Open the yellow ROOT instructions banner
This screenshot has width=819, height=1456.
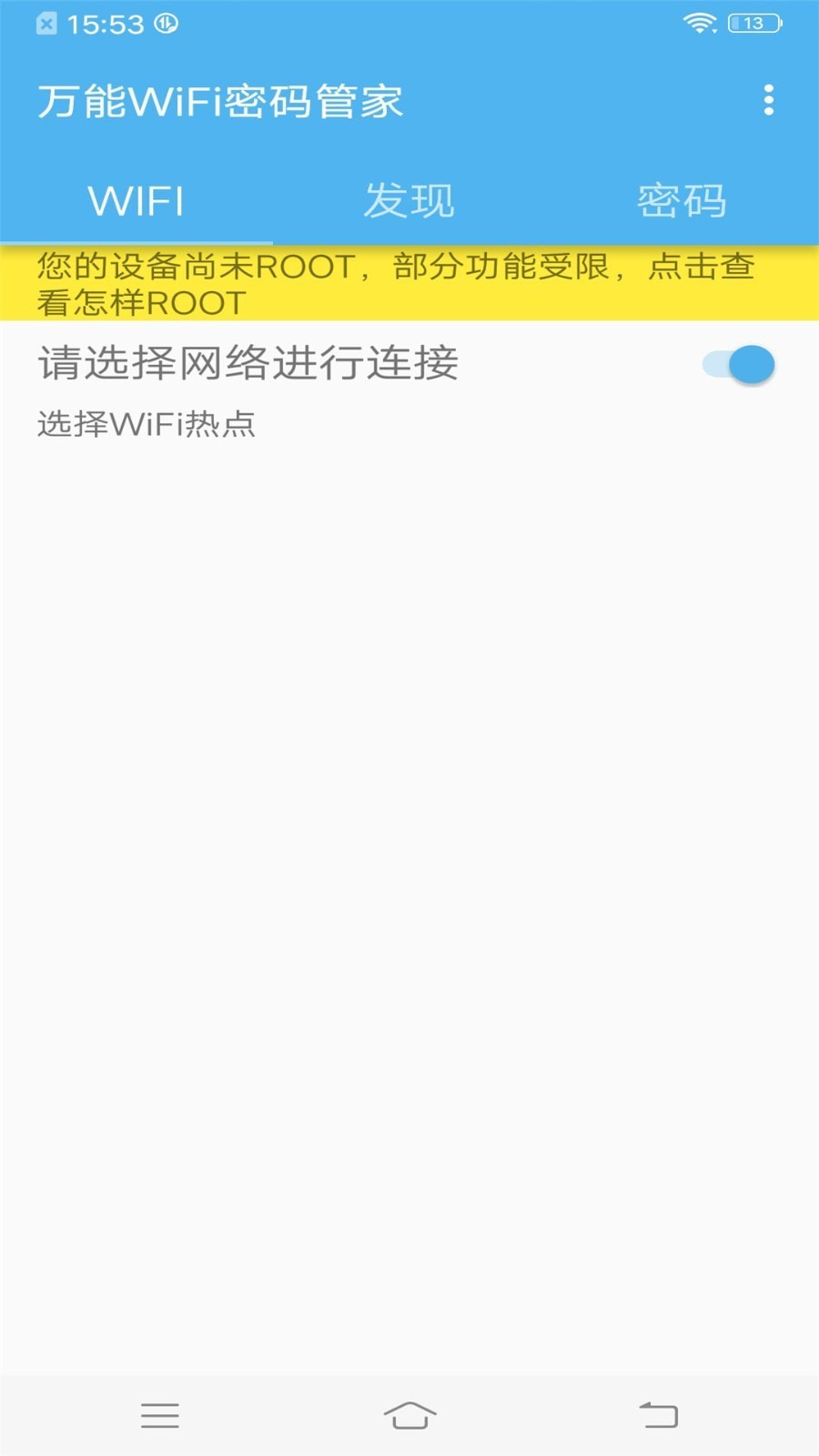click(x=409, y=284)
